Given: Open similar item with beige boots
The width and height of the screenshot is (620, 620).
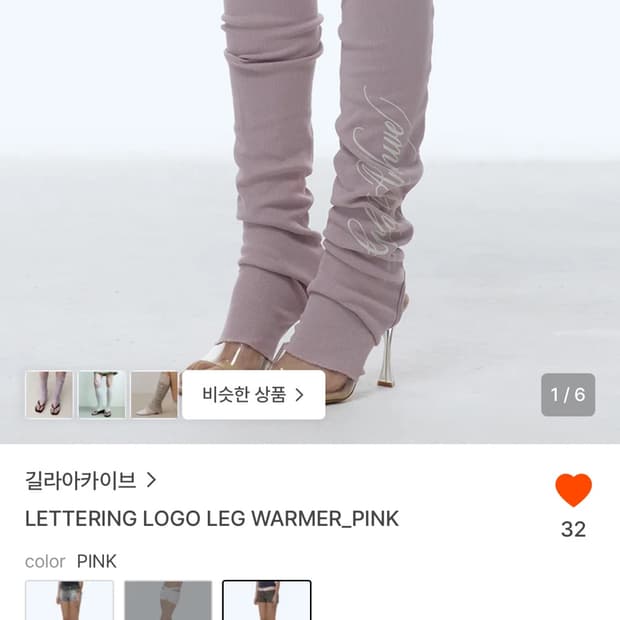Looking at the screenshot, I should 155,395.
